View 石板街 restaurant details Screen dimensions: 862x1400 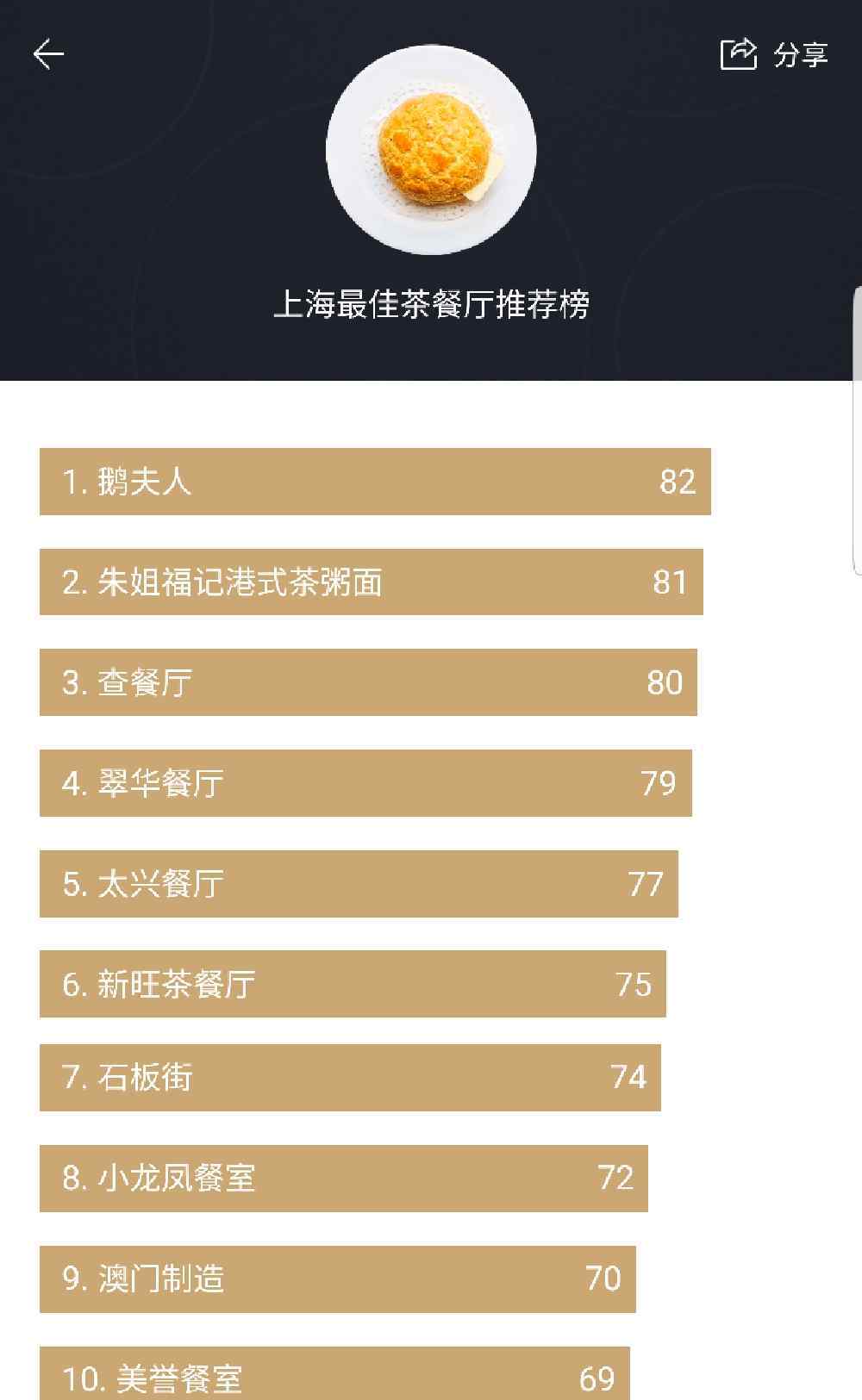(350, 1078)
